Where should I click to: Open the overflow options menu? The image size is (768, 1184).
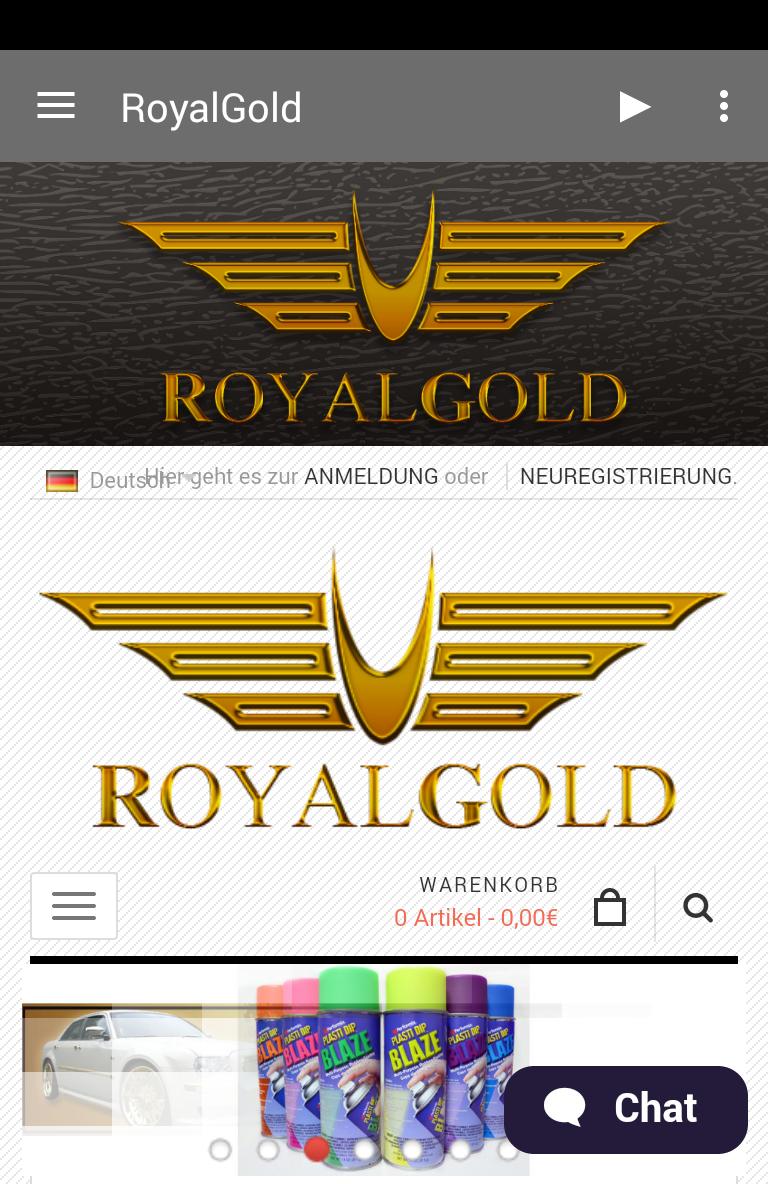point(723,106)
